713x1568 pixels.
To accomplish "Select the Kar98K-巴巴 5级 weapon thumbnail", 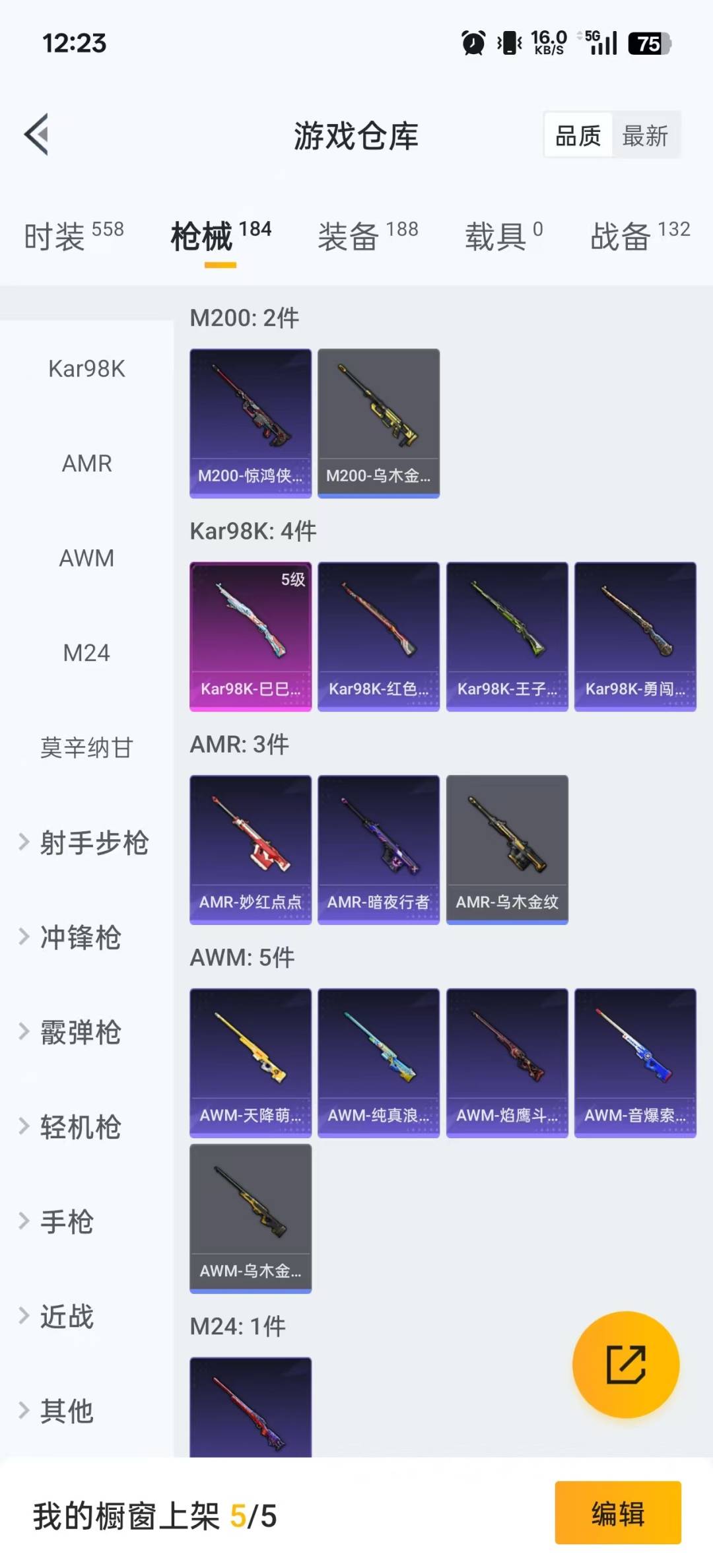I will [x=250, y=634].
